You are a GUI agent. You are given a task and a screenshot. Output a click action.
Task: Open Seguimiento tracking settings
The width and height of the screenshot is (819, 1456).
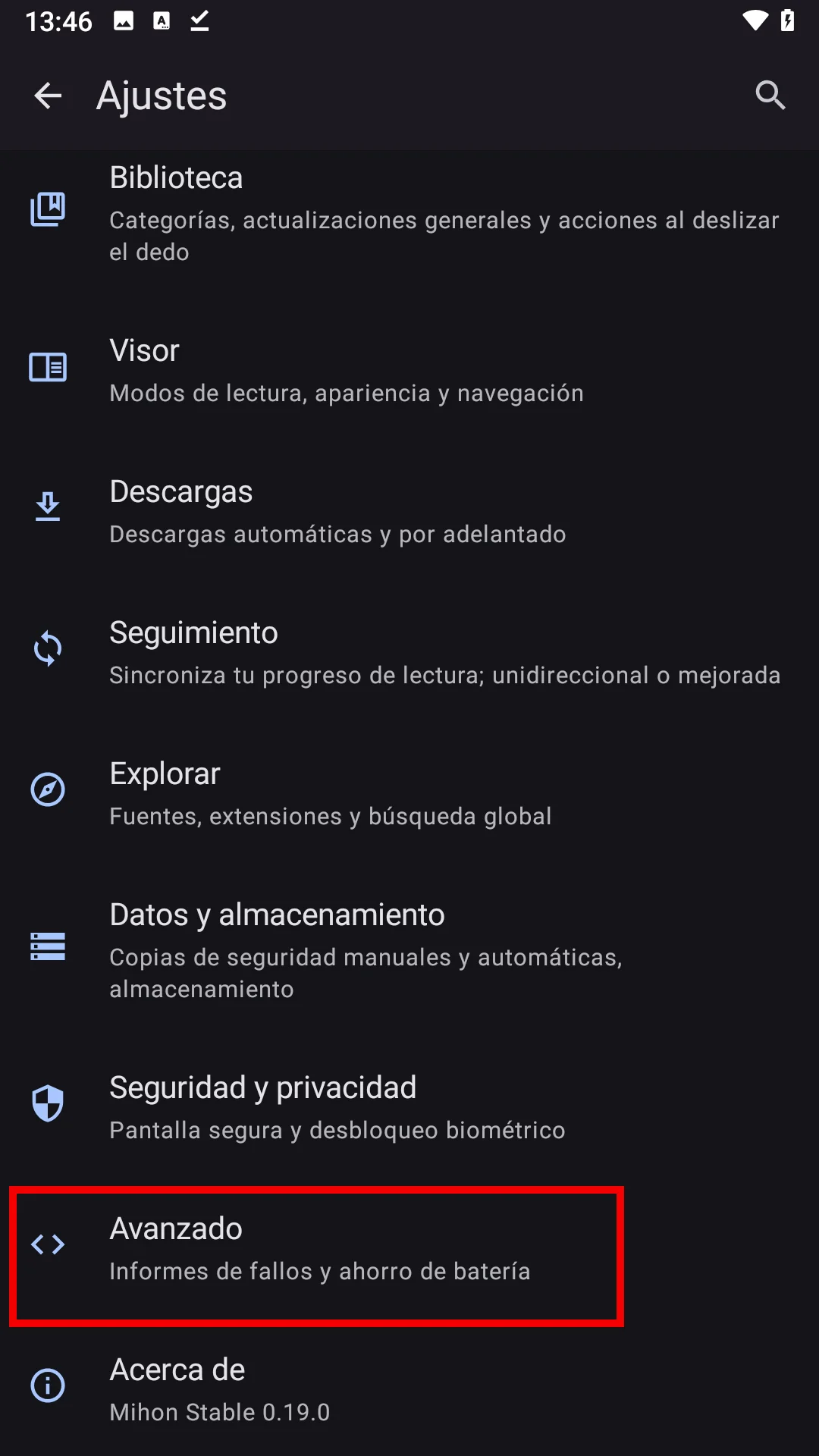point(409,652)
